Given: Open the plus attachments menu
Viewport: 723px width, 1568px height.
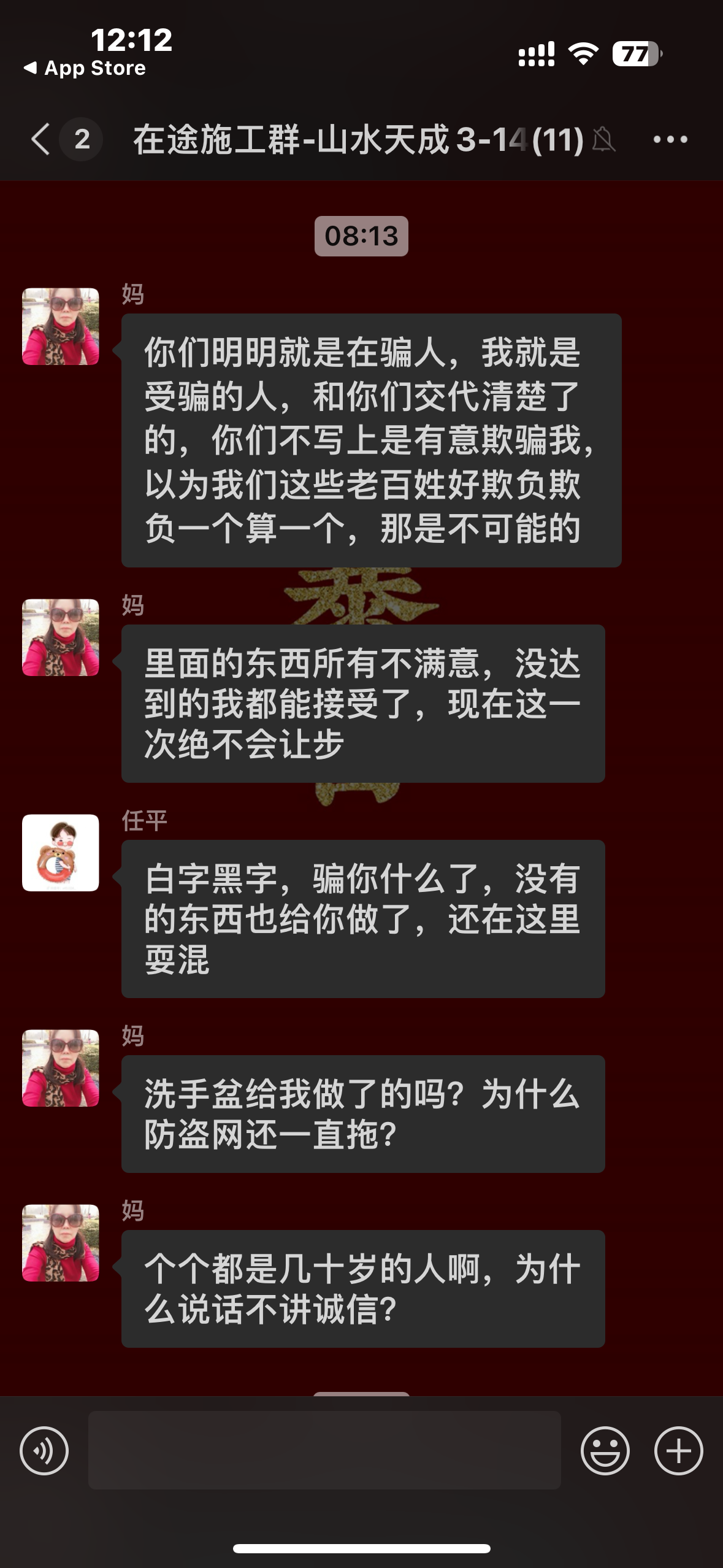Looking at the screenshot, I should 678,1450.
